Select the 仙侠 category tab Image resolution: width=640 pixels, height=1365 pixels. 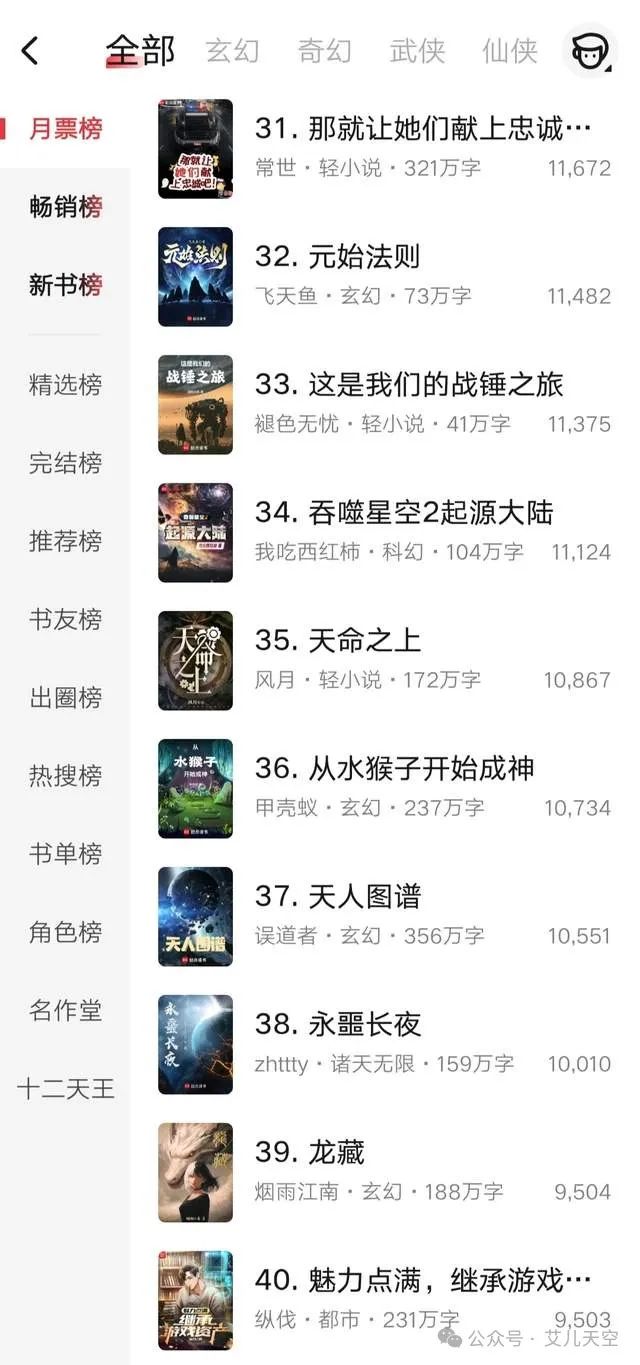[x=510, y=50]
